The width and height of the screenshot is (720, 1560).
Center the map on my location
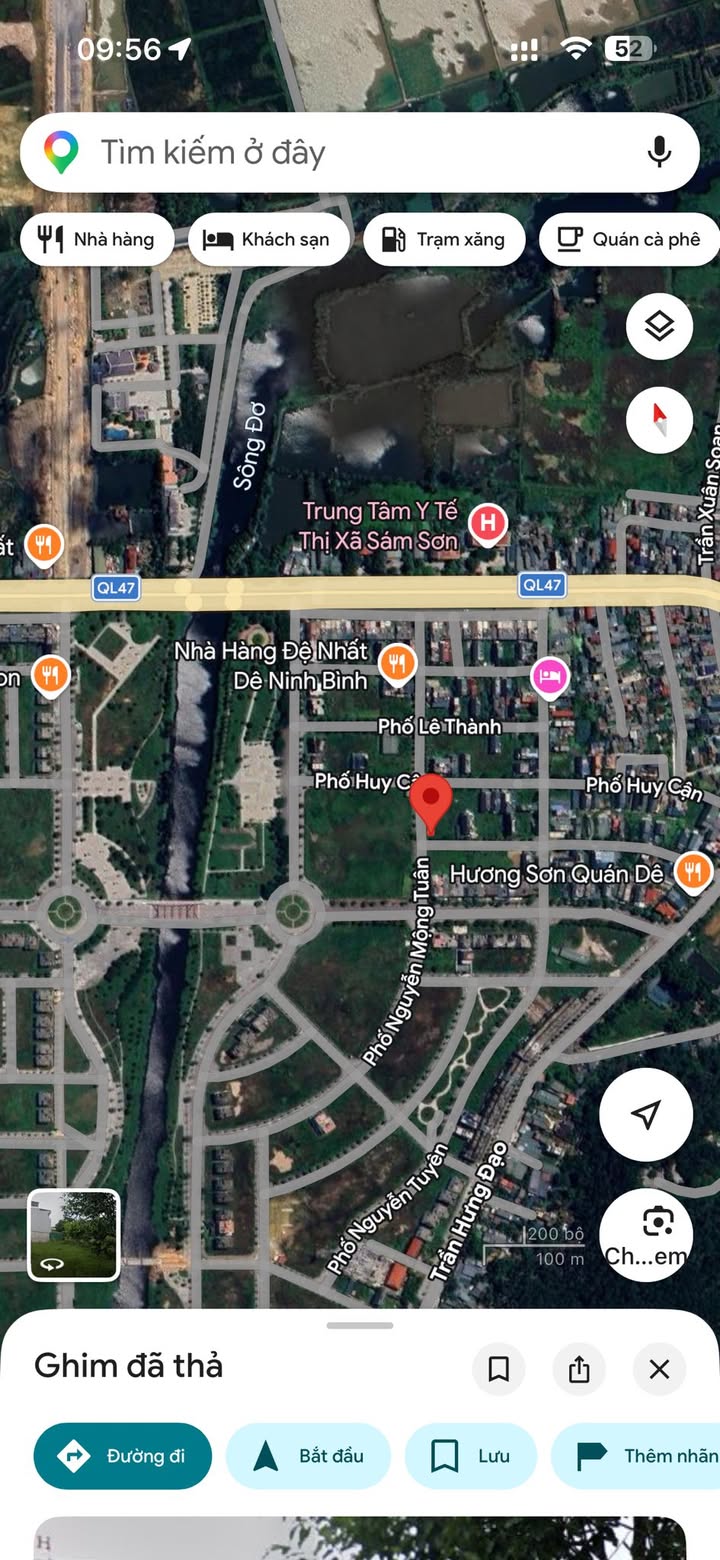click(x=646, y=1114)
